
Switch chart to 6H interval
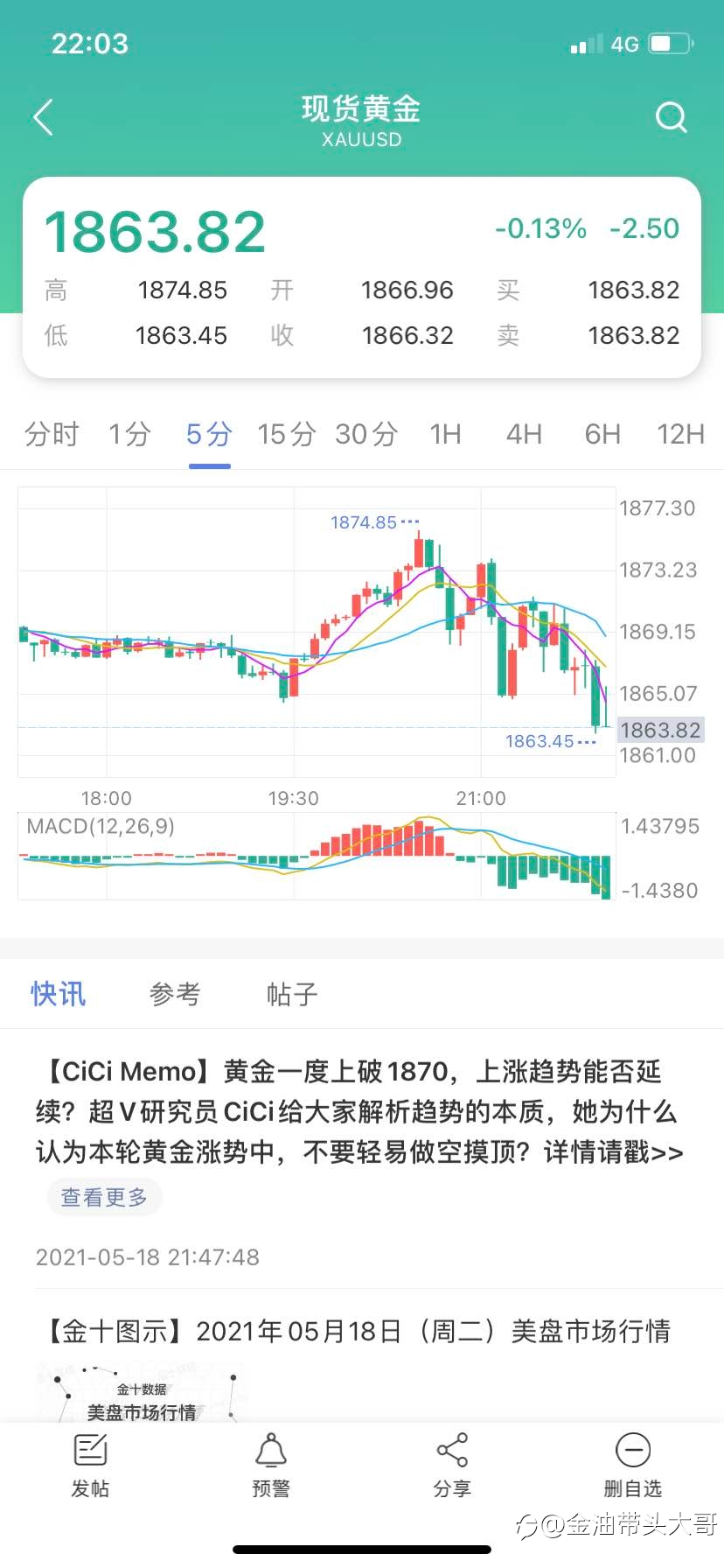pyautogui.click(x=602, y=434)
